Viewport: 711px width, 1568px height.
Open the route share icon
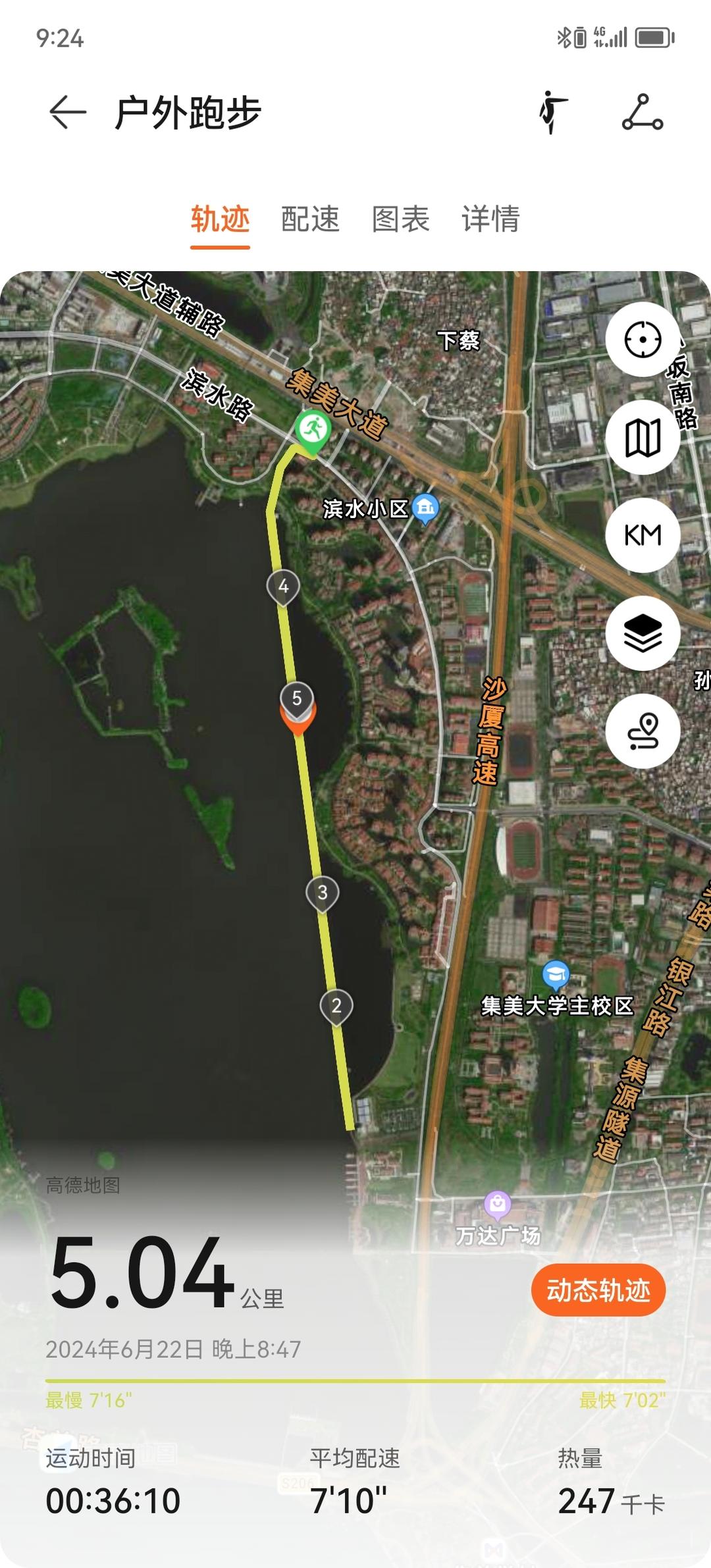click(642, 113)
